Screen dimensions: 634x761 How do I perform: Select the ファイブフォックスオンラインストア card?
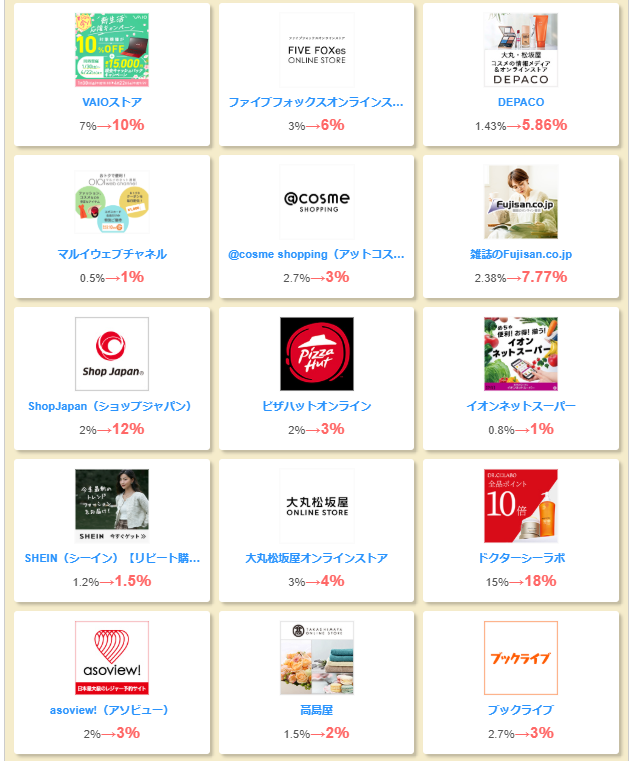pos(316,102)
